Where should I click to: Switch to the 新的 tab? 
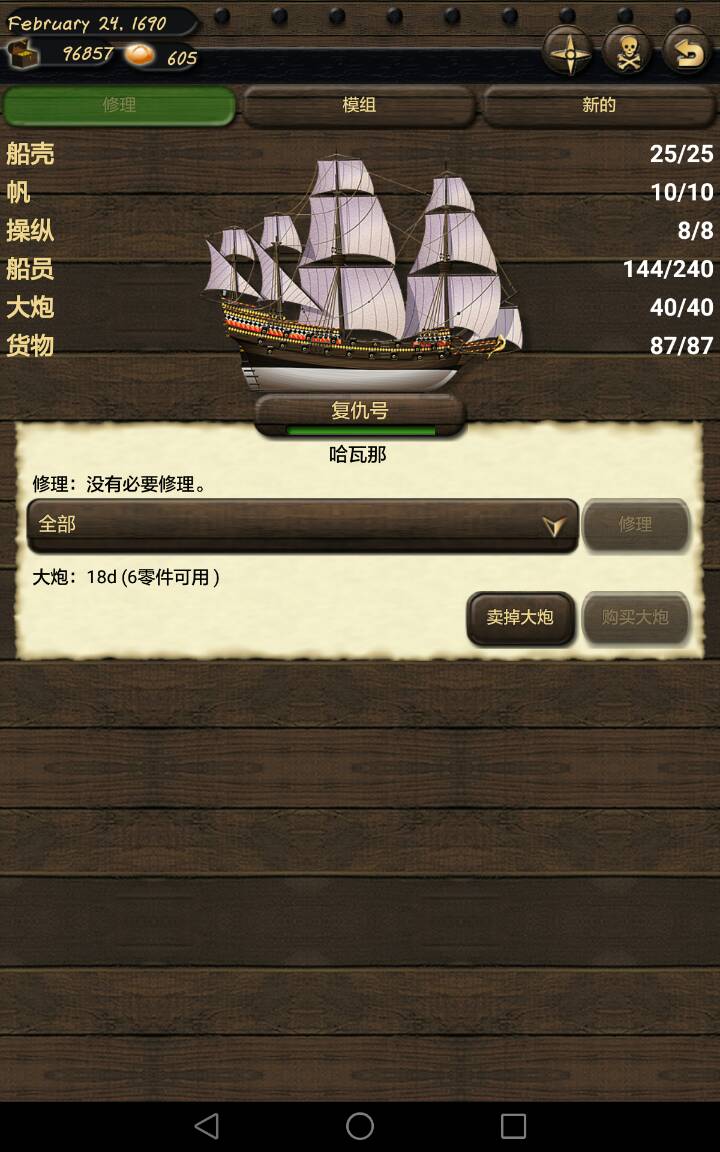(599, 105)
